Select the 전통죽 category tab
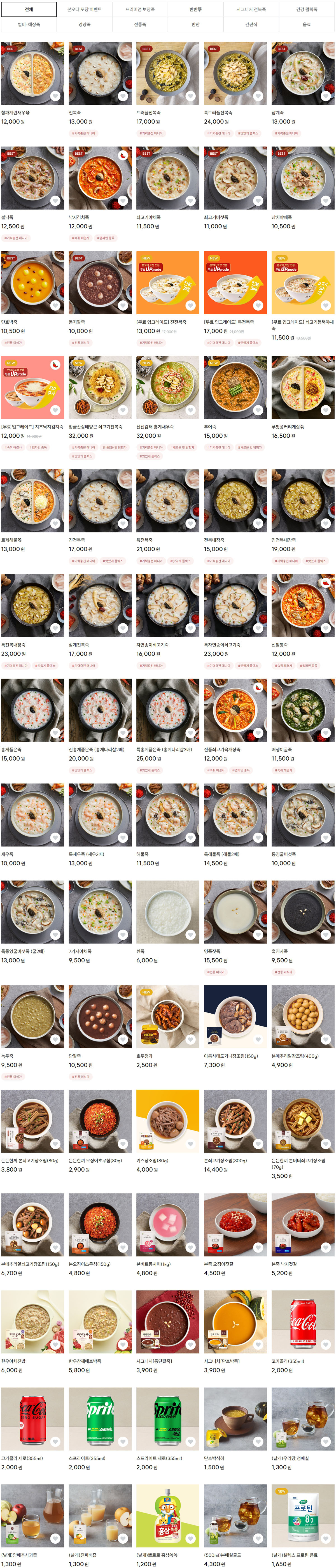The height and width of the screenshot is (1568, 336). click(x=140, y=24)
